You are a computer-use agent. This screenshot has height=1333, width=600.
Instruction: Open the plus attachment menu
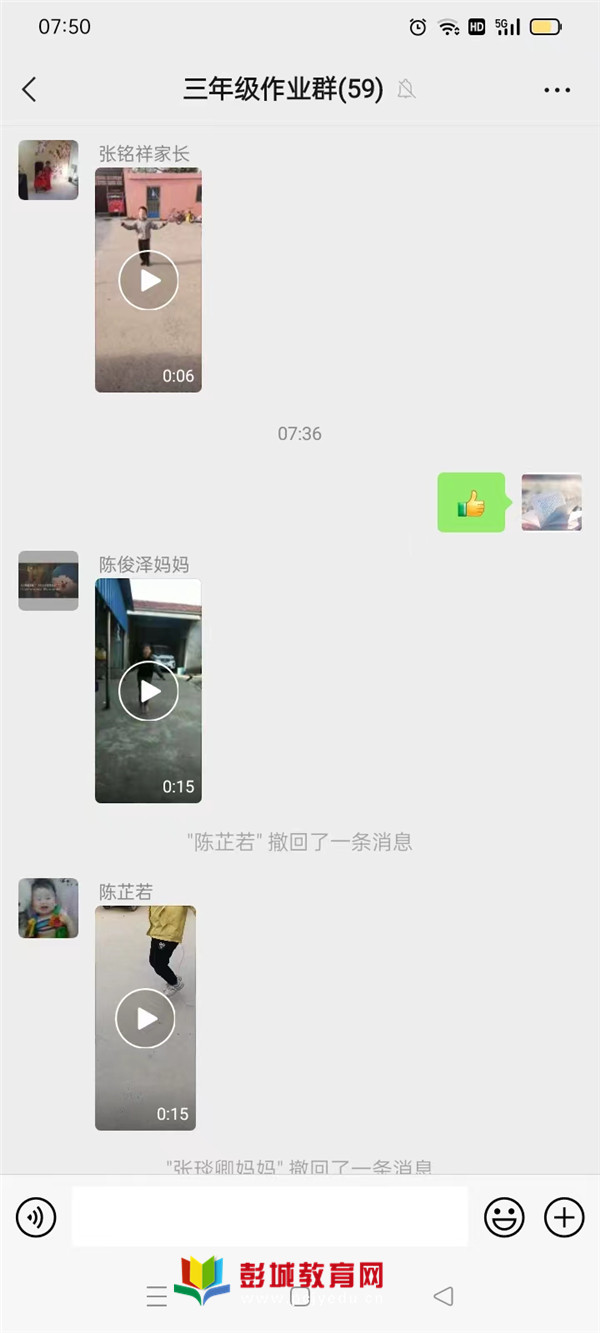tap(564, 1217)
